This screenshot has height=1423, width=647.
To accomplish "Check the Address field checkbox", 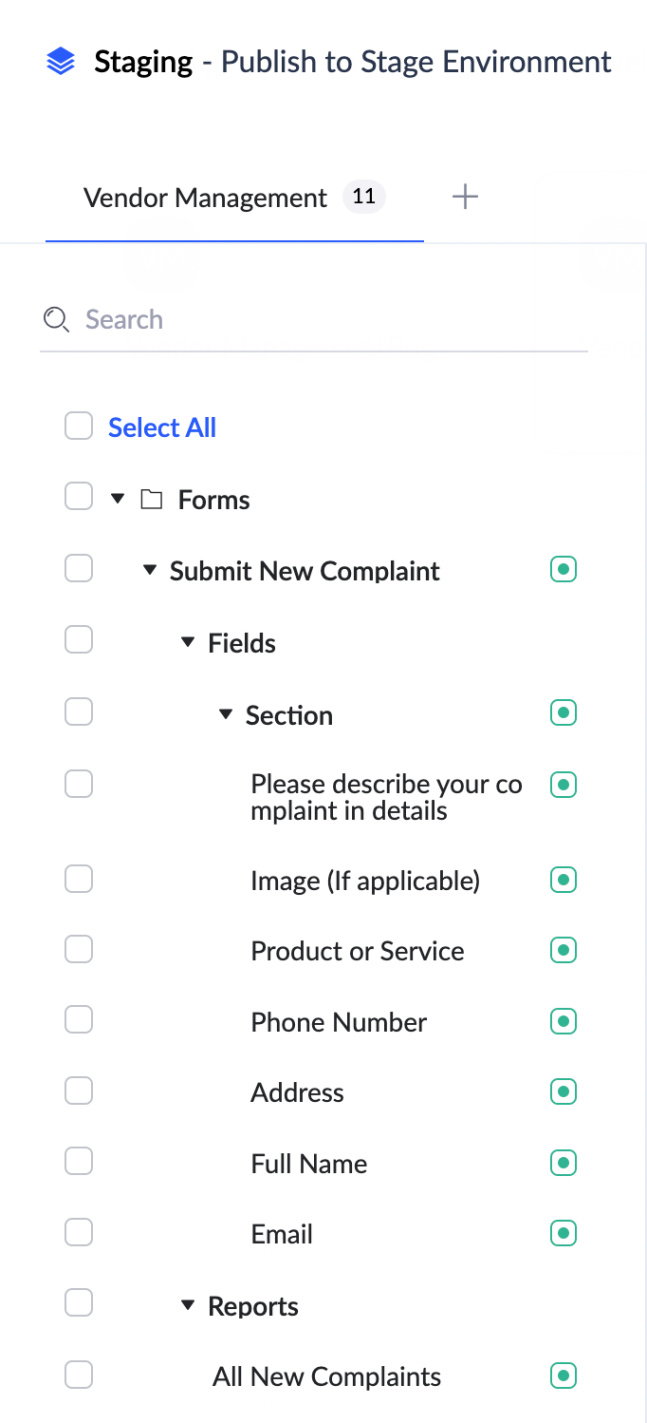I will coord(78,1090).
